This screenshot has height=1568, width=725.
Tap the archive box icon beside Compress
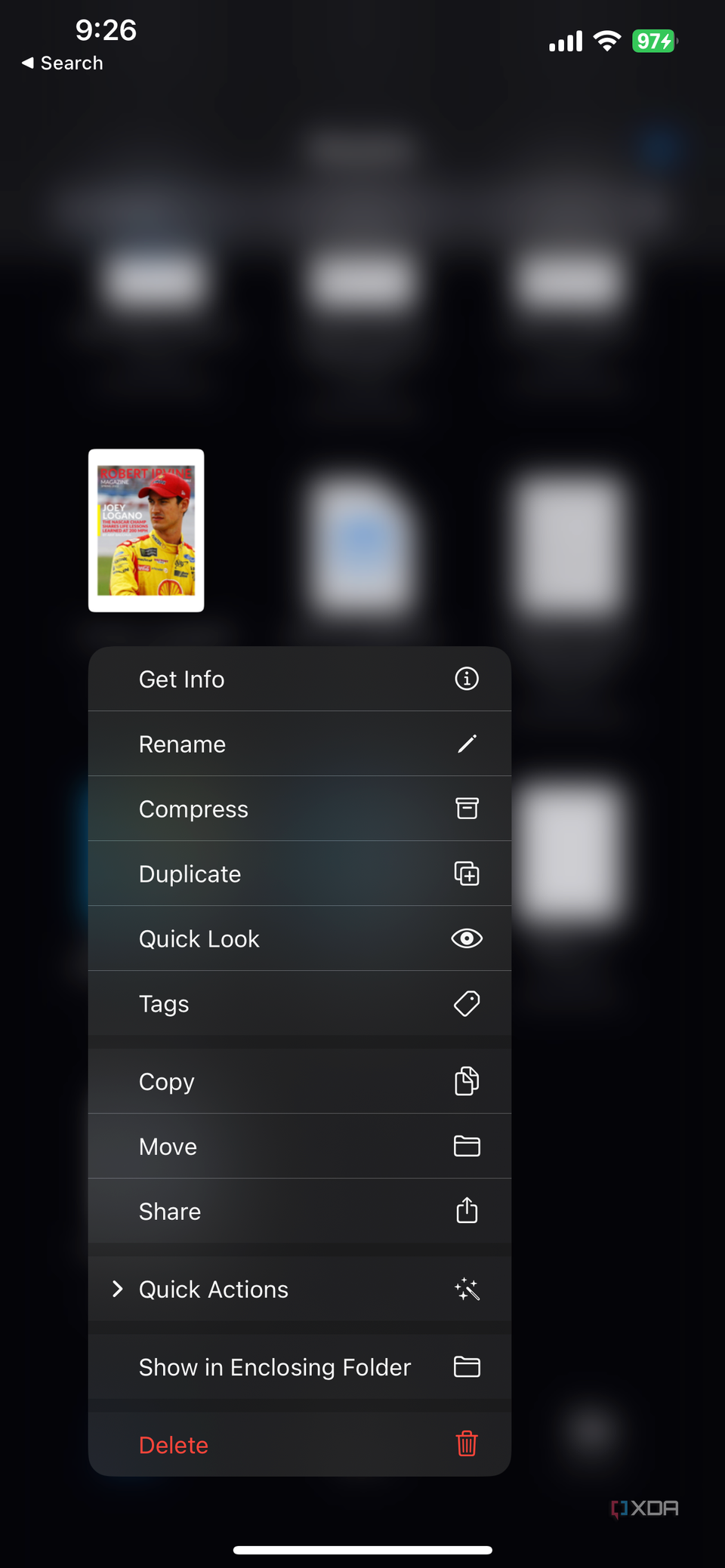click(467, 809)
